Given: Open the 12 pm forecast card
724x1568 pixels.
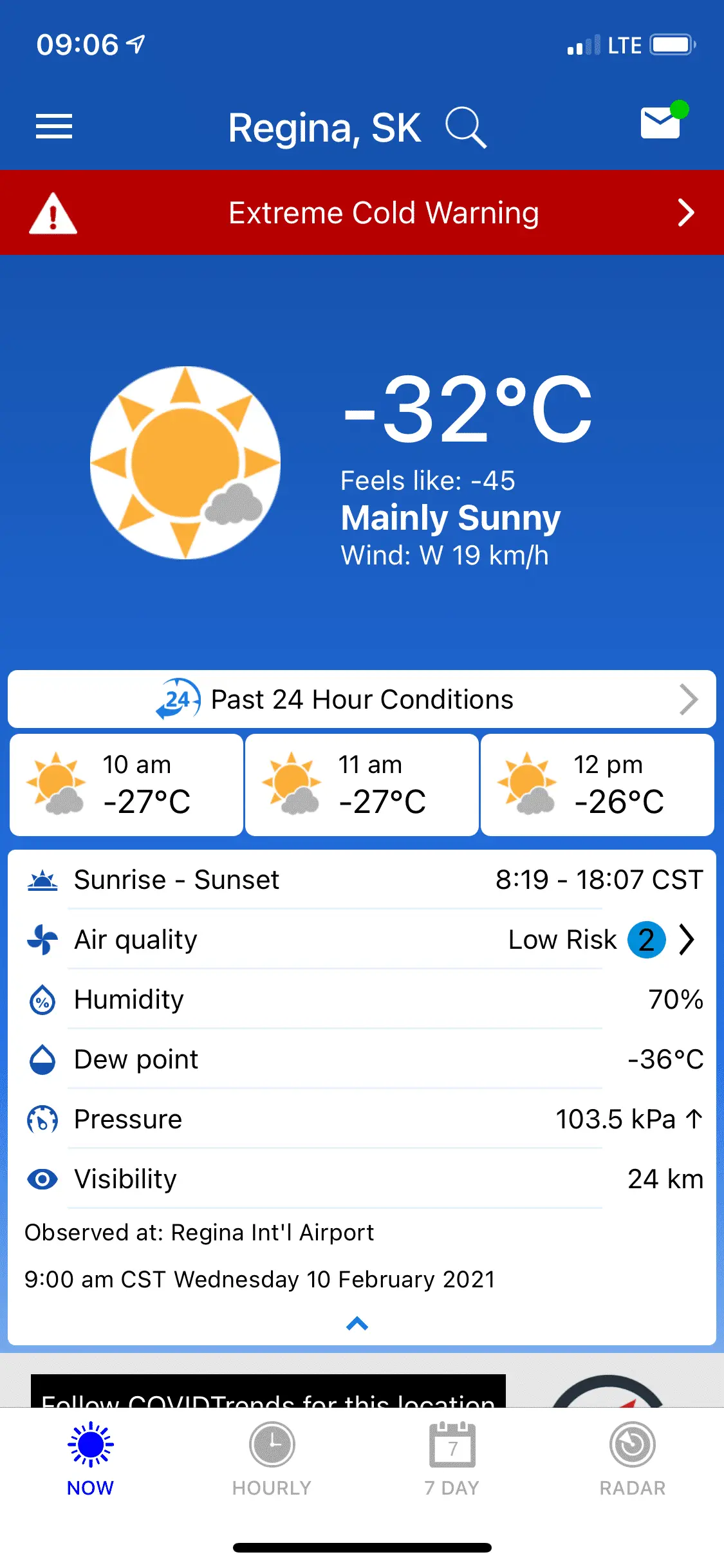Looking at the screenshot, I should coord(597,785).
